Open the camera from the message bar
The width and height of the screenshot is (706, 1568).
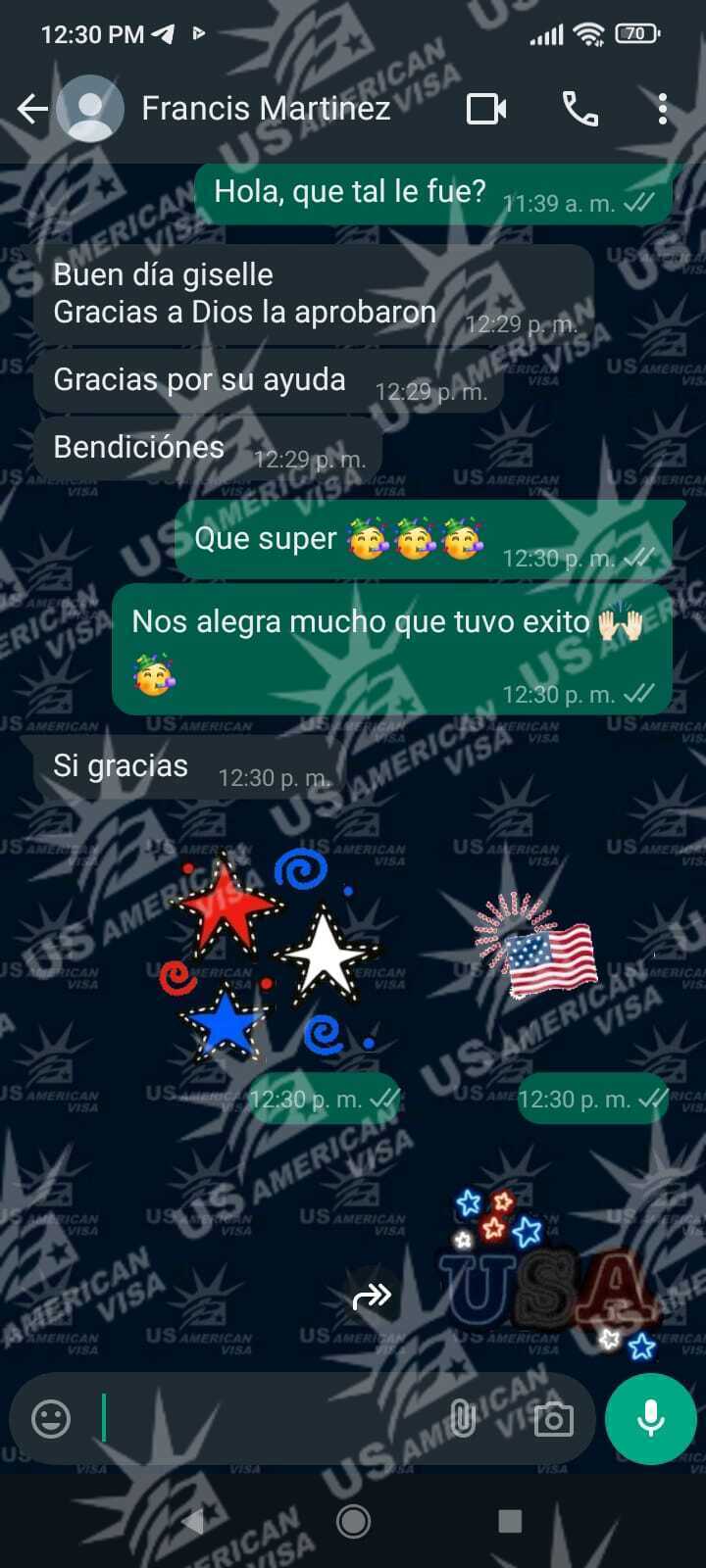tap(553, 1418)
